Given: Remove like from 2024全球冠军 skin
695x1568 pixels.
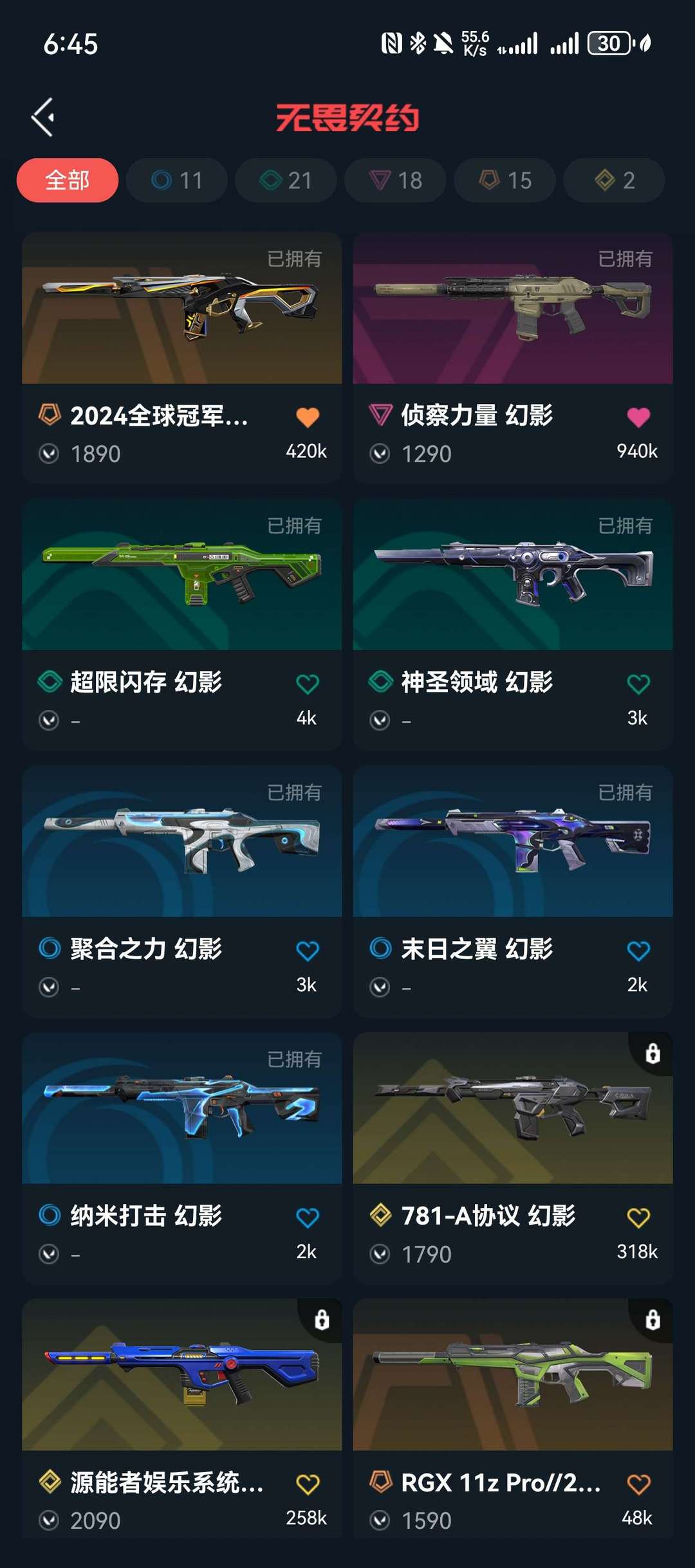Looking at the screenshot, I should 308,417.
